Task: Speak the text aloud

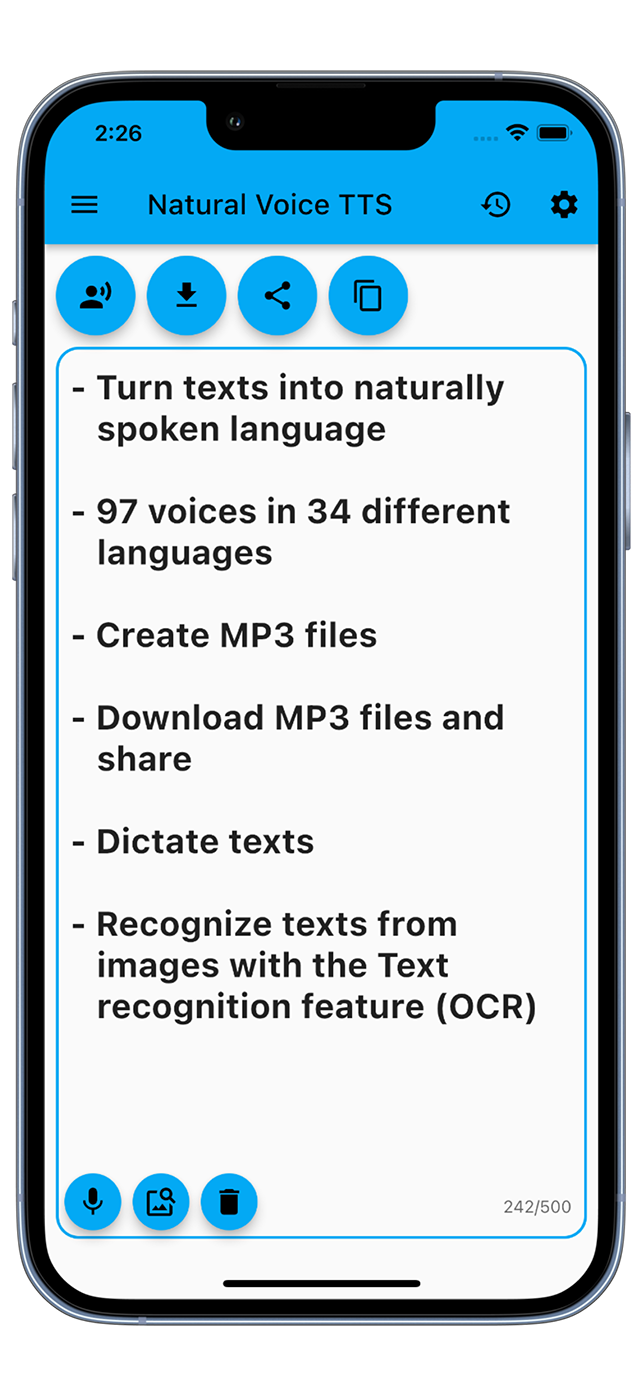Action: [96, 295]
